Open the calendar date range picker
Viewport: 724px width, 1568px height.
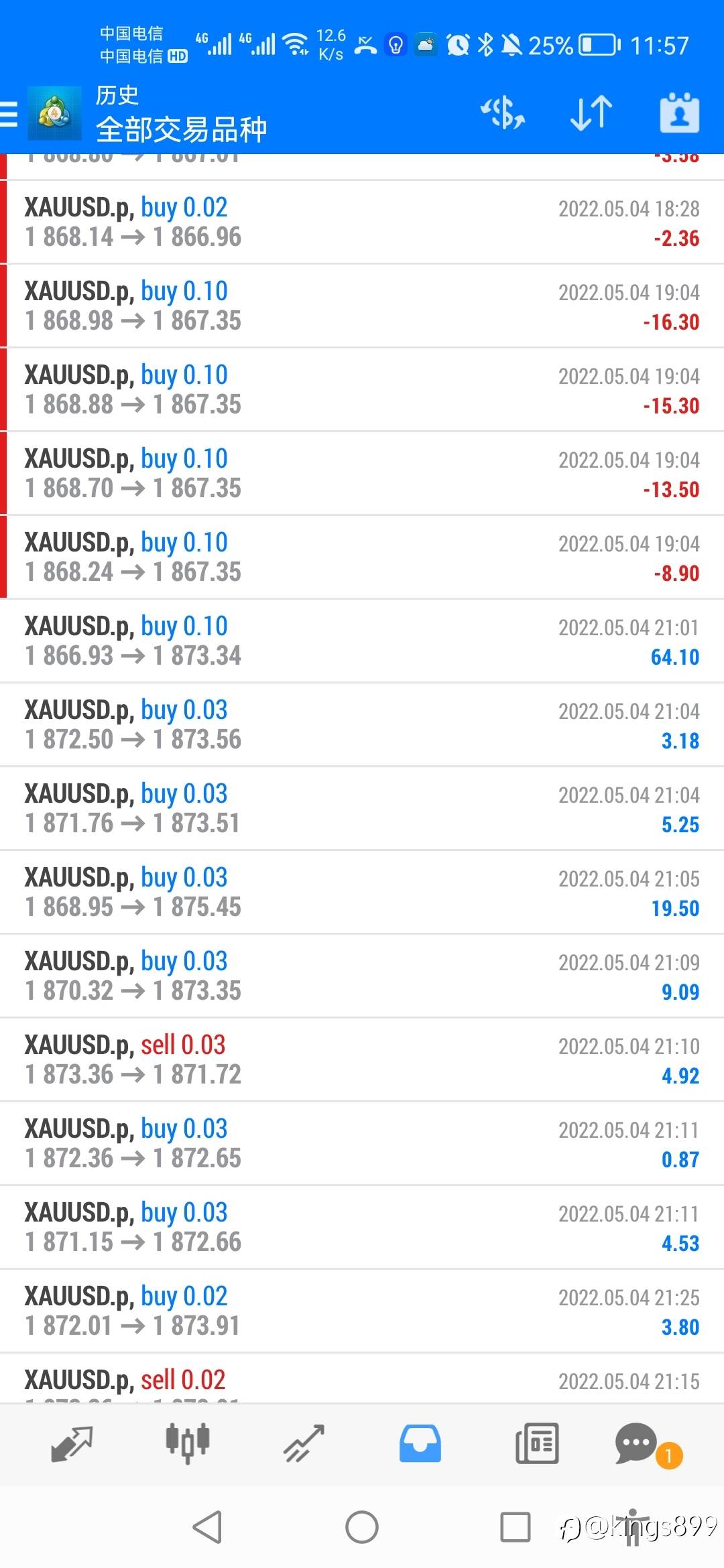coord(680,112)
